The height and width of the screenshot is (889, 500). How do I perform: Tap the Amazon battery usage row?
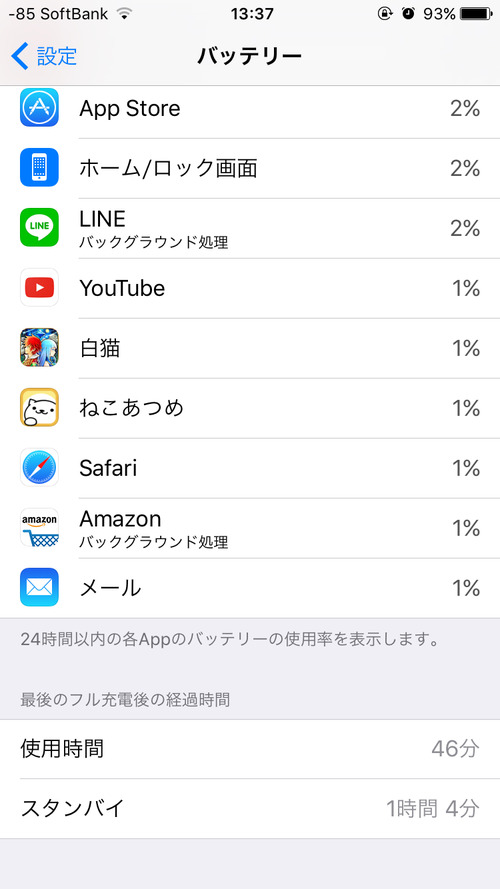pyautogui.click(x=250, y=528)
